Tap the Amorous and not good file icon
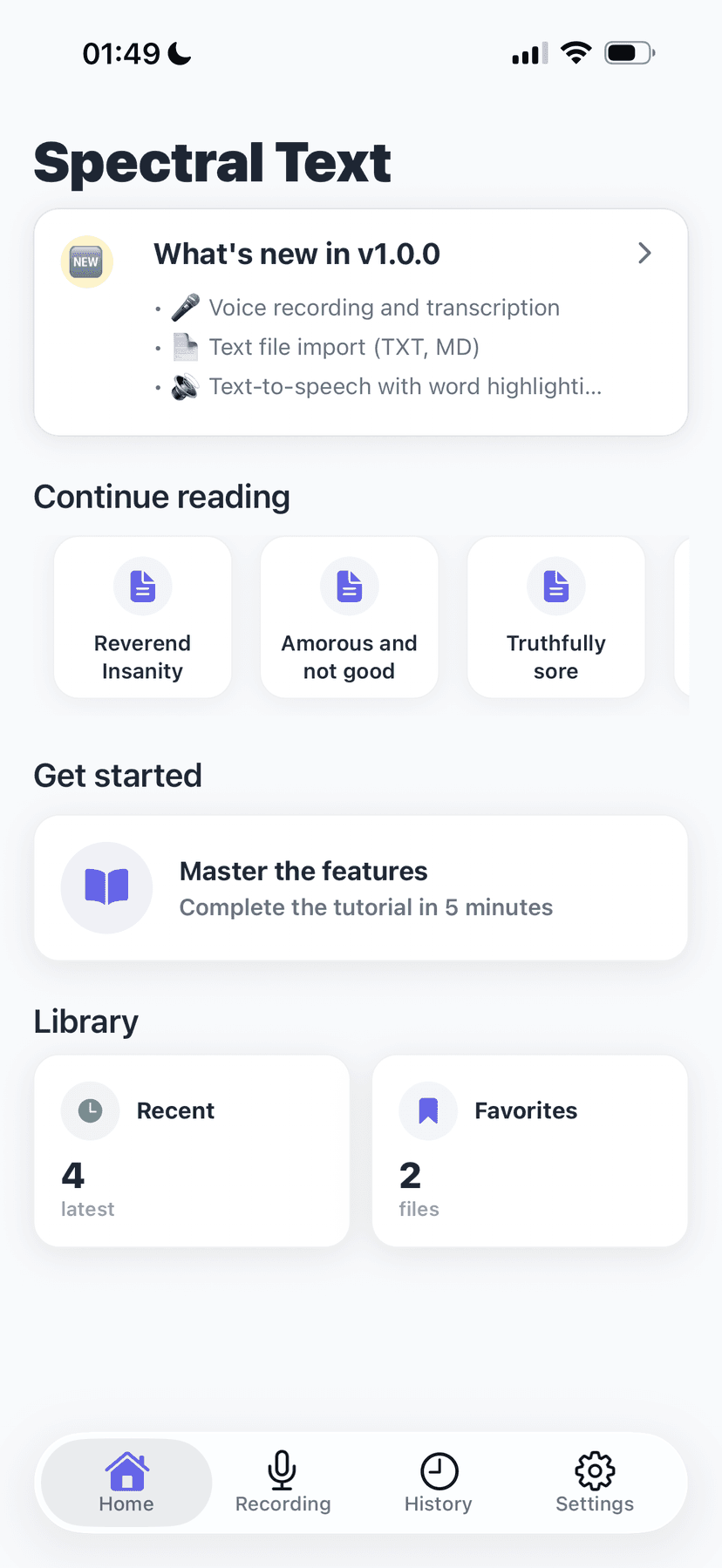The width and height of the screenshot is (722, 1568). click(349, 586)
